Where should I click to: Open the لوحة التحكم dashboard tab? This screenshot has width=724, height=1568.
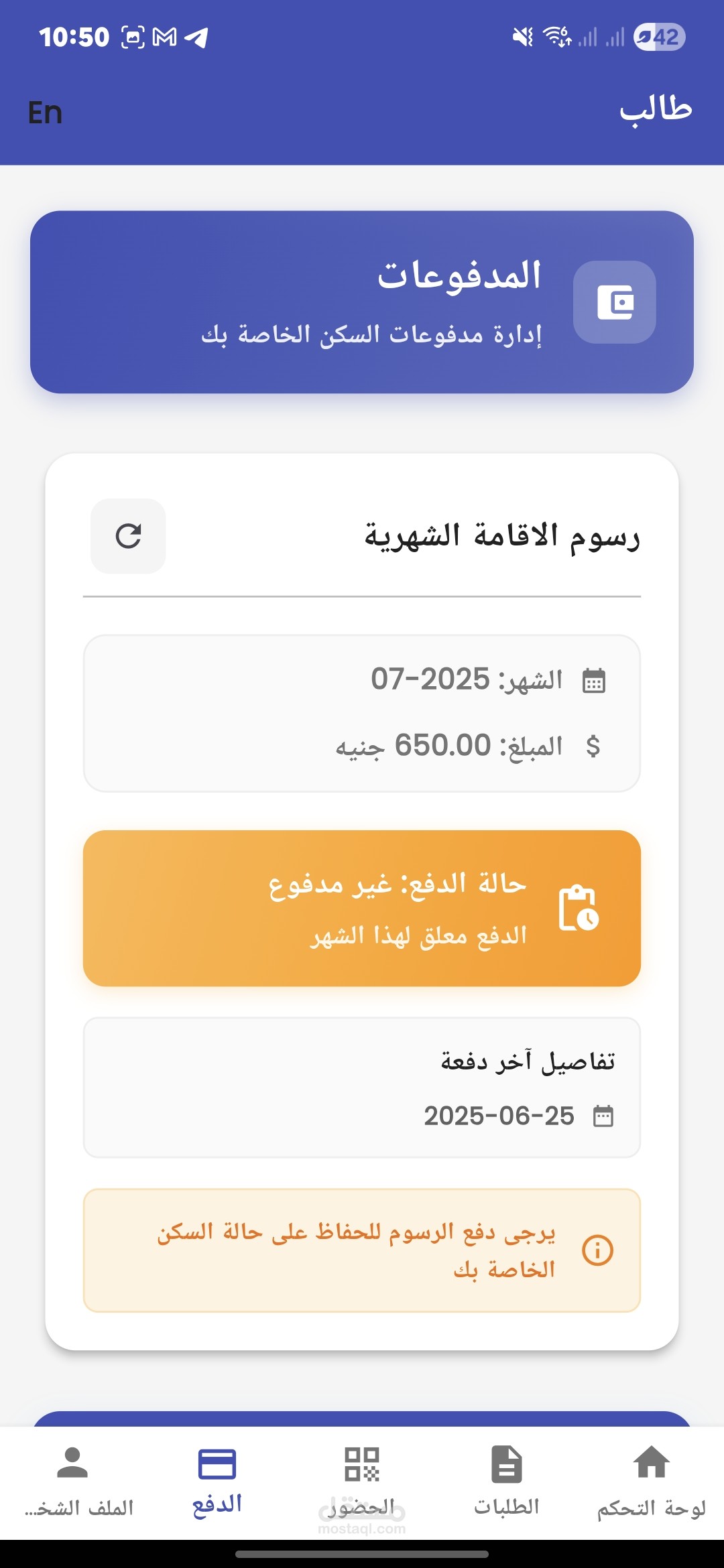click(652, 1482)
